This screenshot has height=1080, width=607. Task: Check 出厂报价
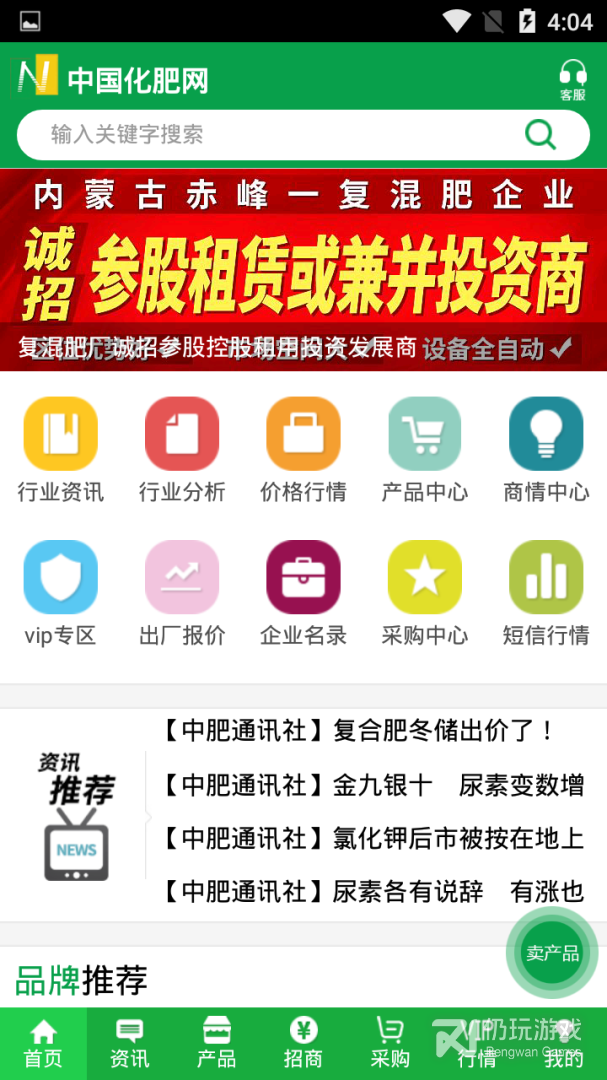pyautogui.click(x=182, y=592)
